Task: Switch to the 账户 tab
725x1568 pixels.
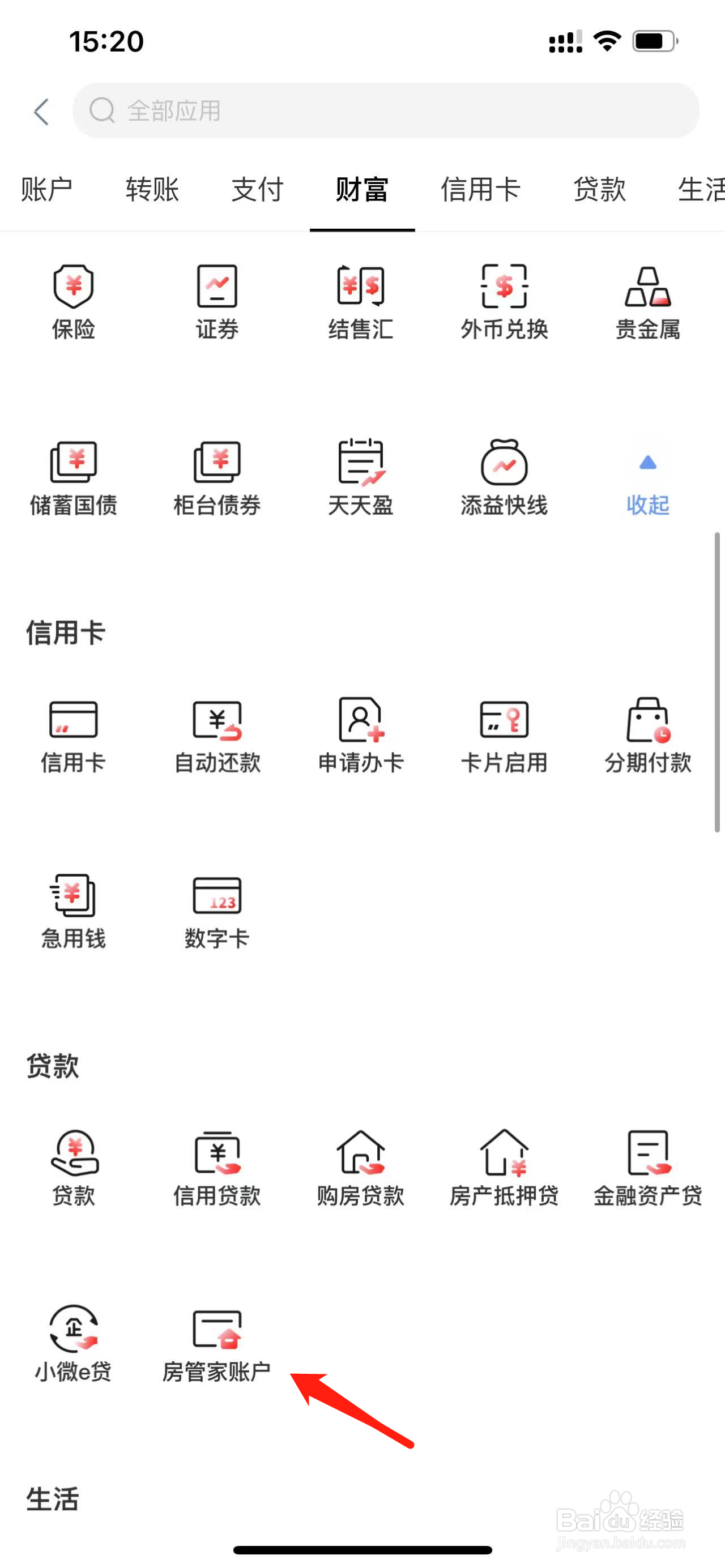Action: tap(48, 189)
